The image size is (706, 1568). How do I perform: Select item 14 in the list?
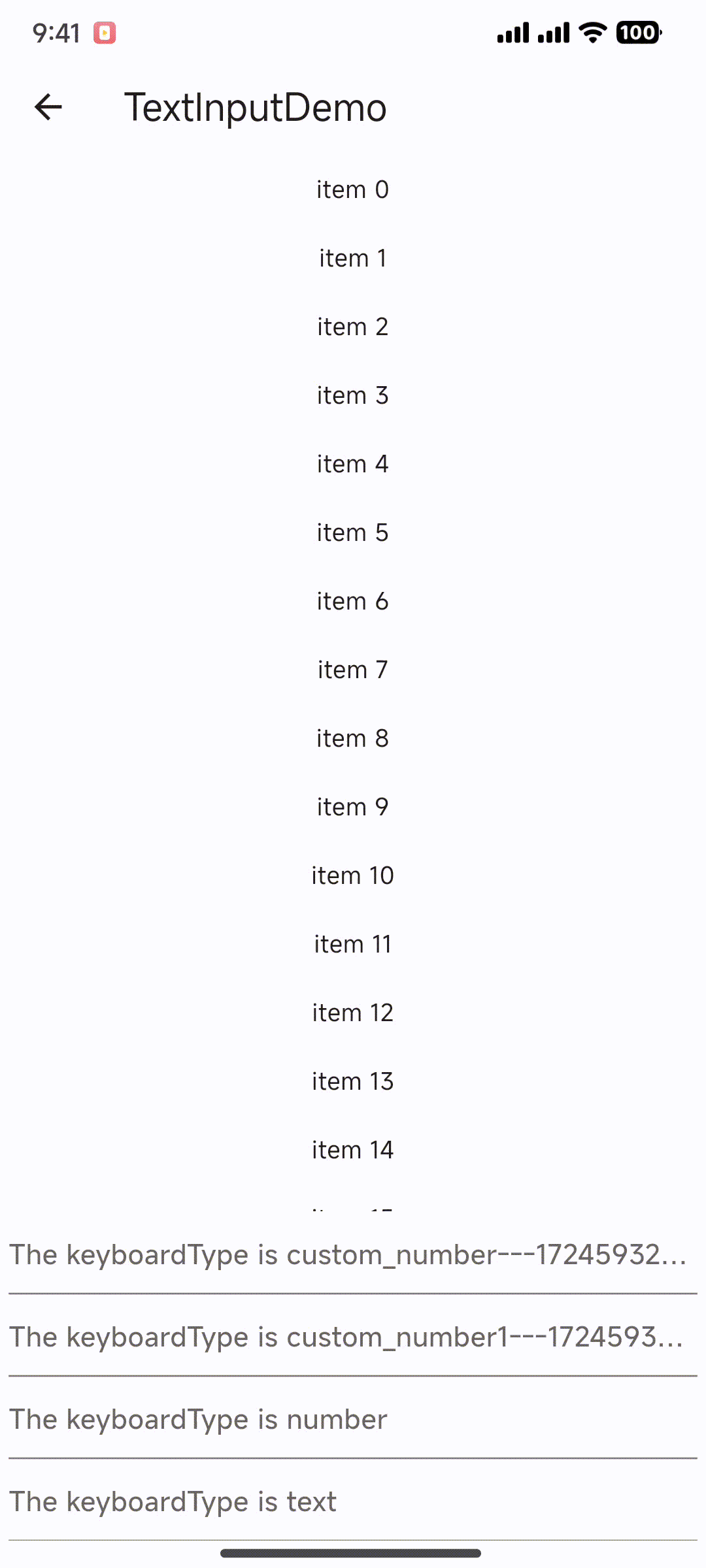tap(352, 1149)
